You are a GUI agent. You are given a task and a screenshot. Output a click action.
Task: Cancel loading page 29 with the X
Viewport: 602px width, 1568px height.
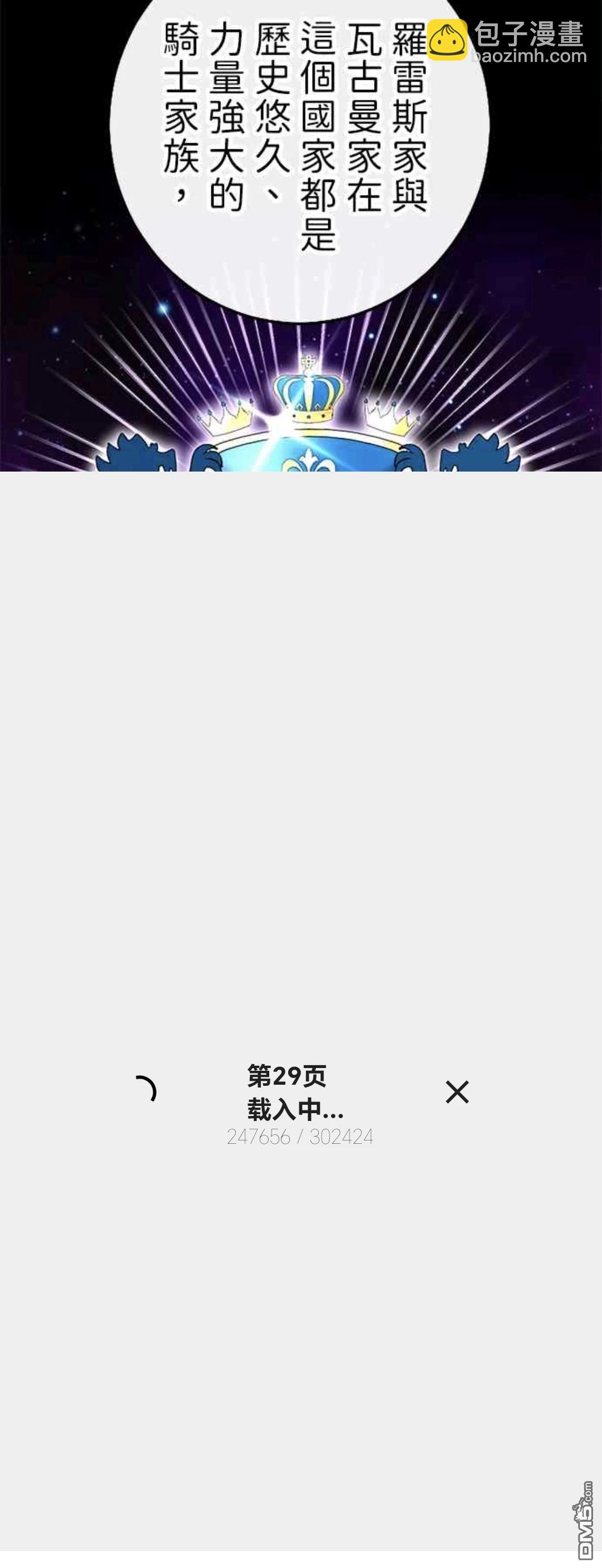(x=457, y=1092)
